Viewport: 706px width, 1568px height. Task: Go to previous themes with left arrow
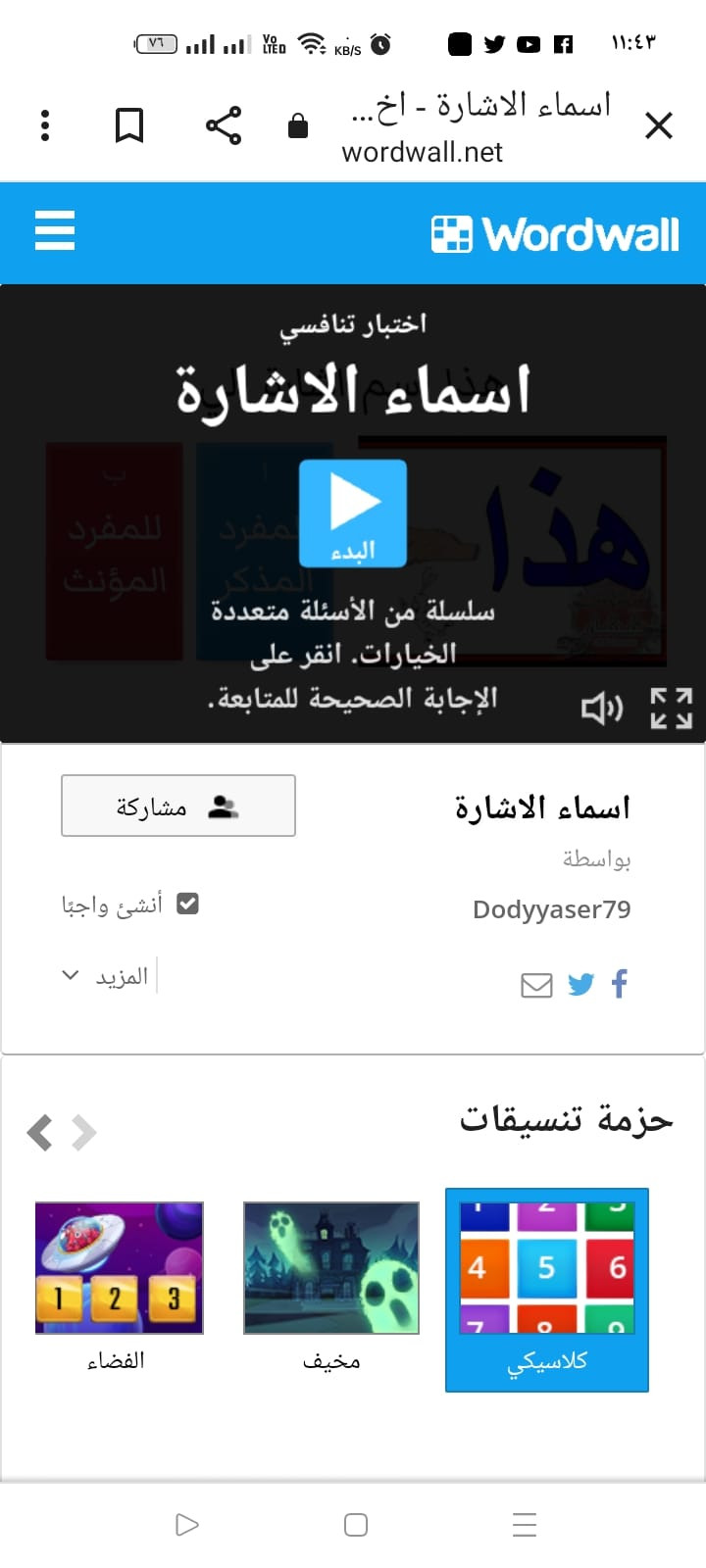[x=40, y=1132]
